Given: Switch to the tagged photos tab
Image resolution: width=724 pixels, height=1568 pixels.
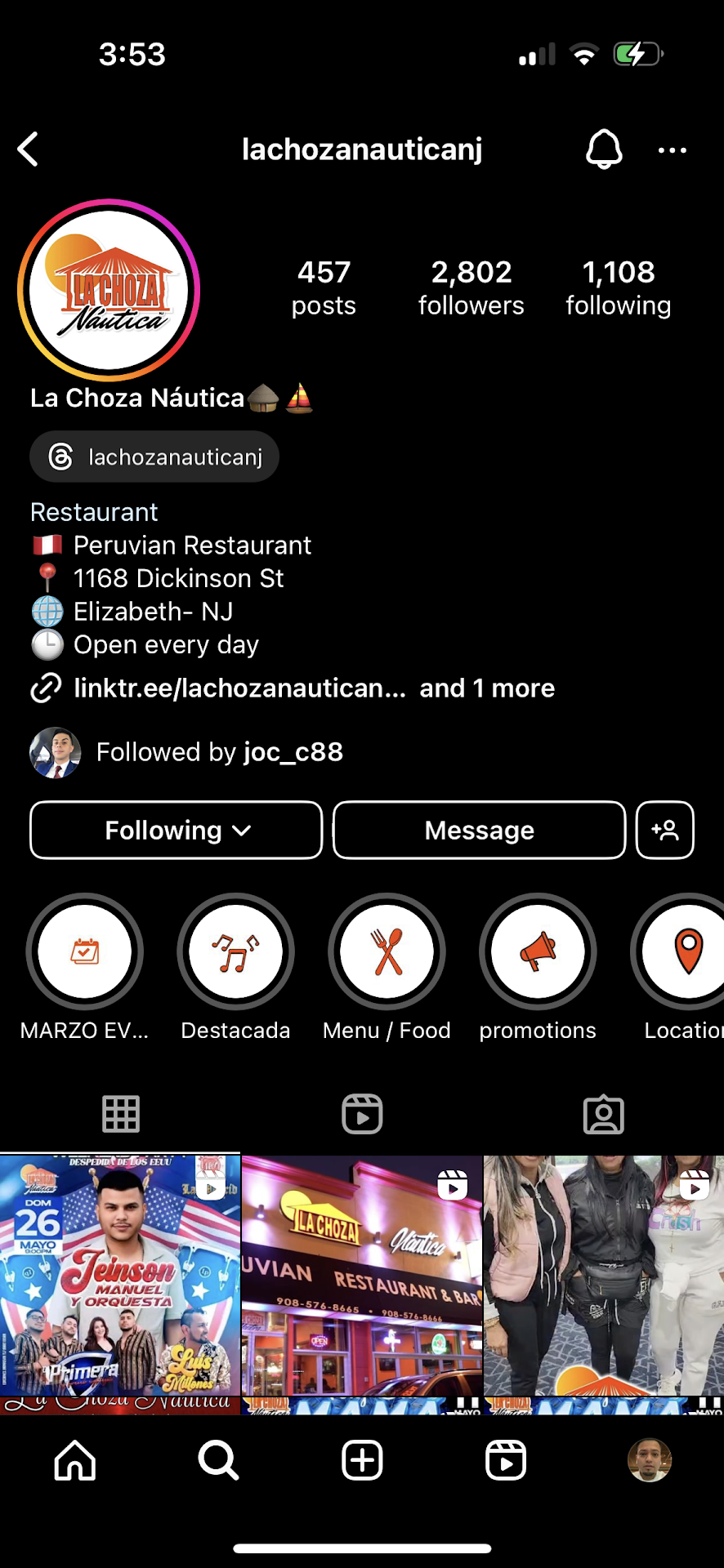Looking at the screenshot, I should click(603, 1114).
